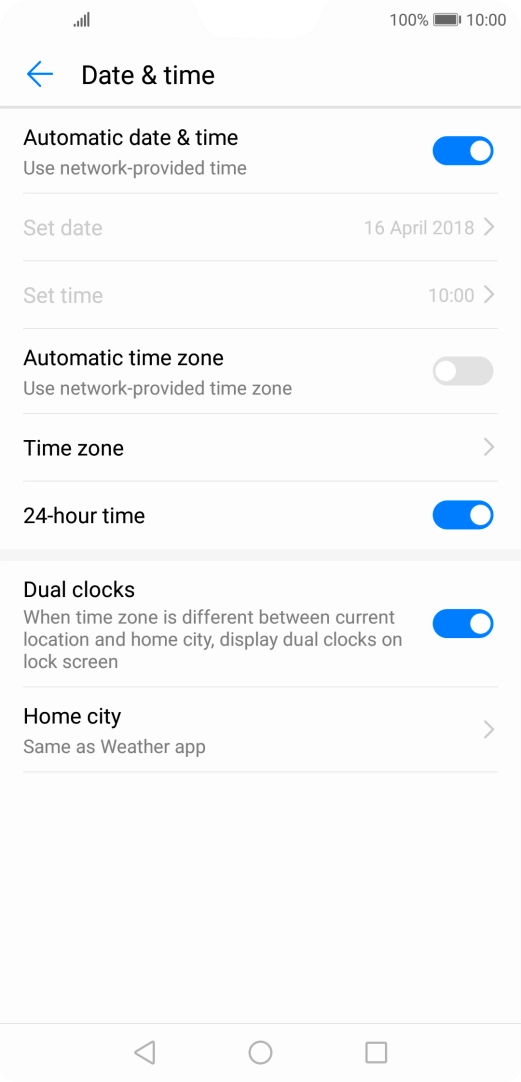
Task: Open recent apps view
Action: tap(376, 1052)
